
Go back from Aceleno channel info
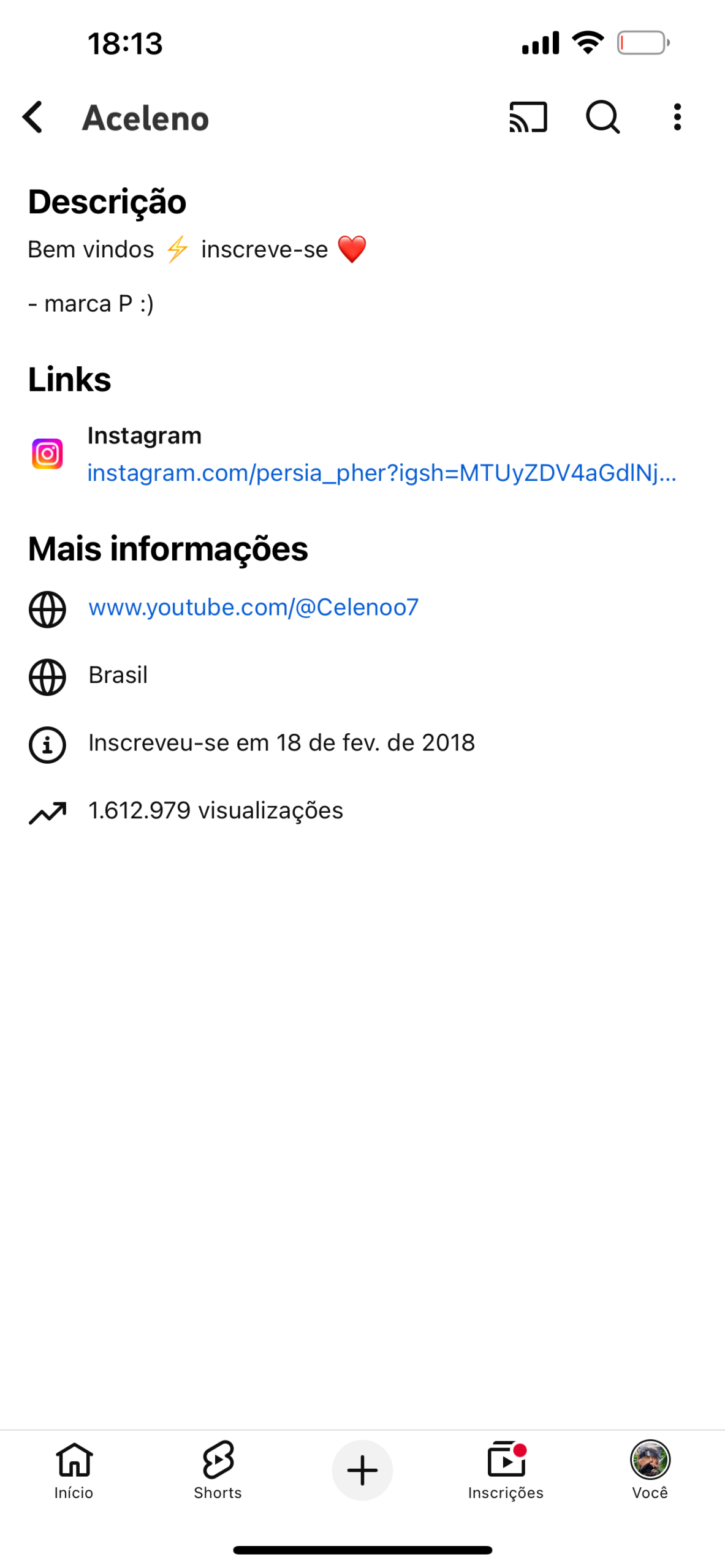pyautogui.click(x=33, y=117)
